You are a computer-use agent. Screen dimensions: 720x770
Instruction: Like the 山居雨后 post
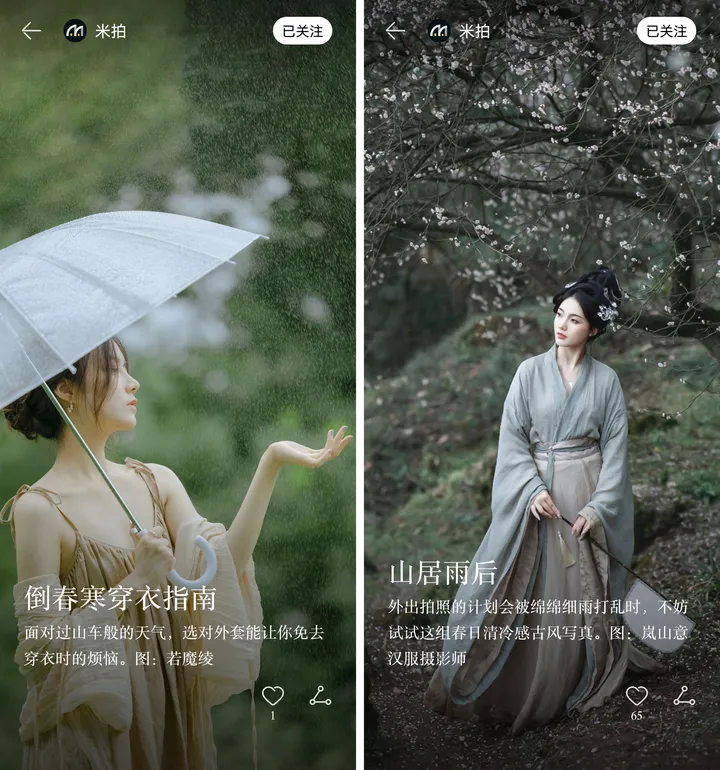[x=637, y=696]
